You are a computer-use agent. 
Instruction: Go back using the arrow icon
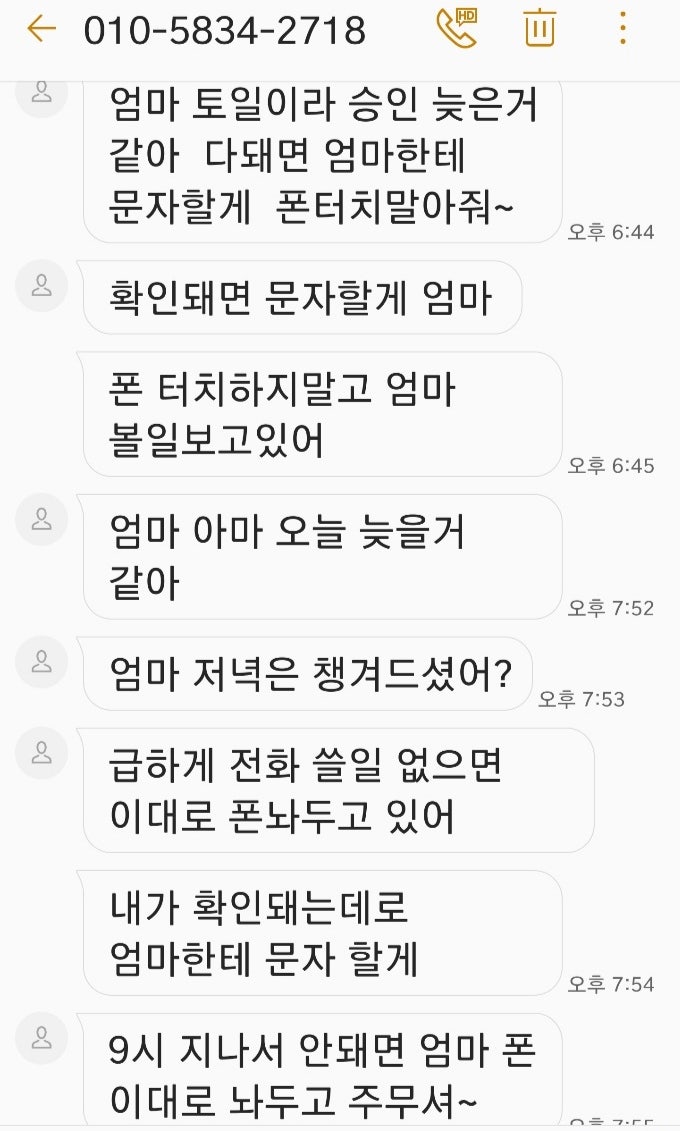coord(41,29)
